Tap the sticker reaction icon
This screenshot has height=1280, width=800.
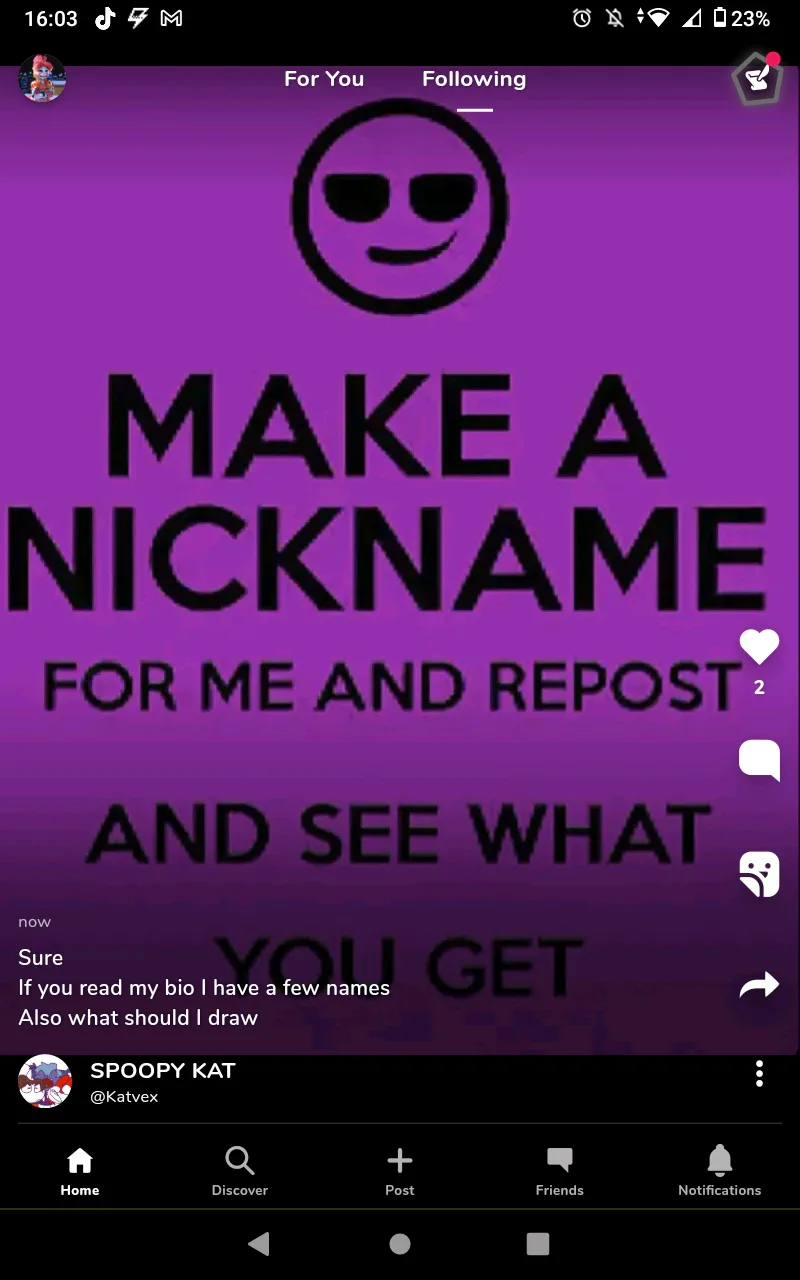[759, 875]
